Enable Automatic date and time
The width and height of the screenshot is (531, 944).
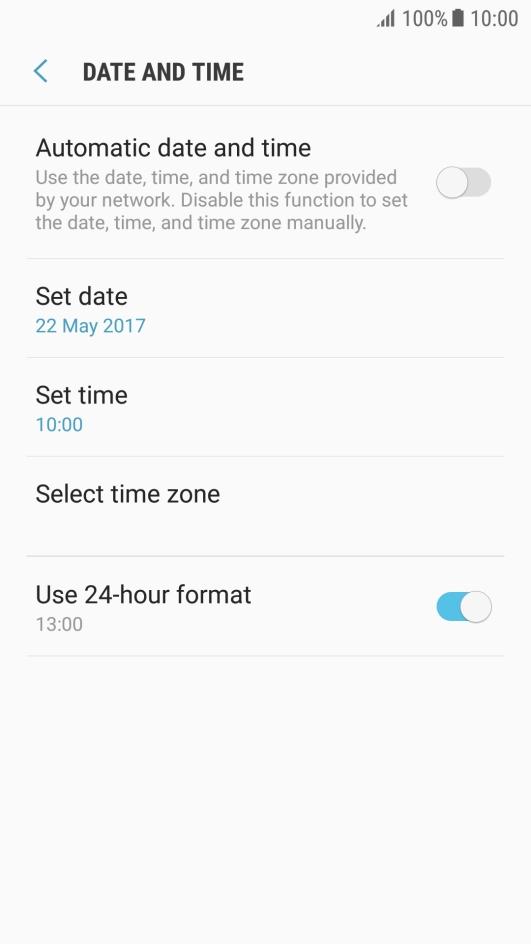pos(464,182)
